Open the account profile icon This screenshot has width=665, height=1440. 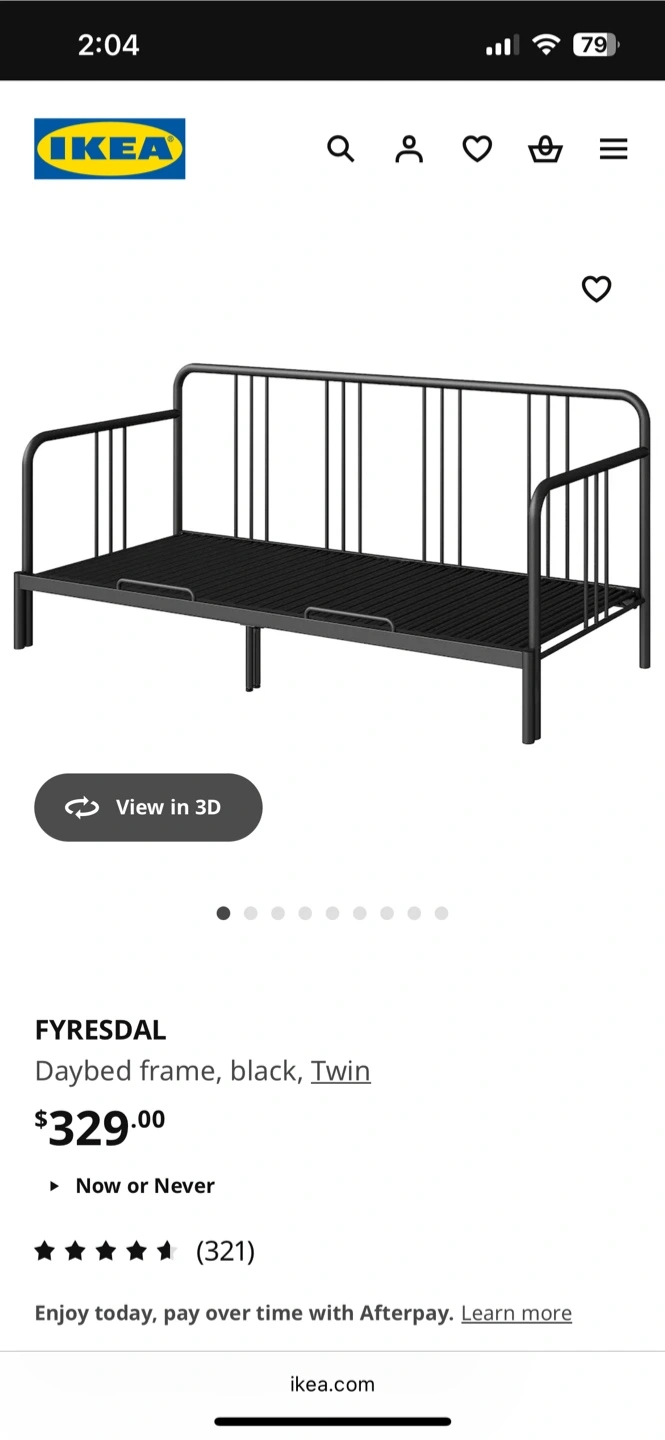409,149
